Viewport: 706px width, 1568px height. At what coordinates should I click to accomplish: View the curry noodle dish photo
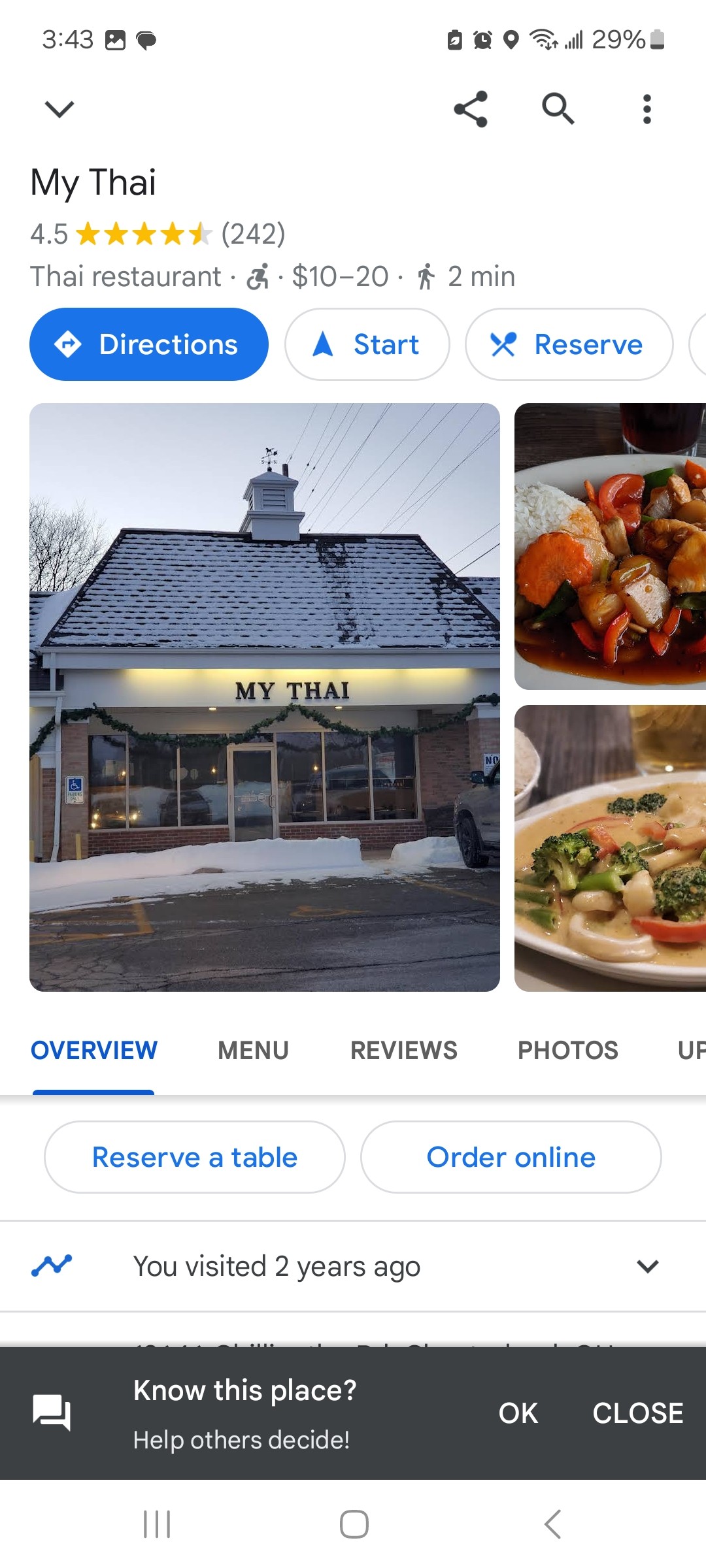610,848
